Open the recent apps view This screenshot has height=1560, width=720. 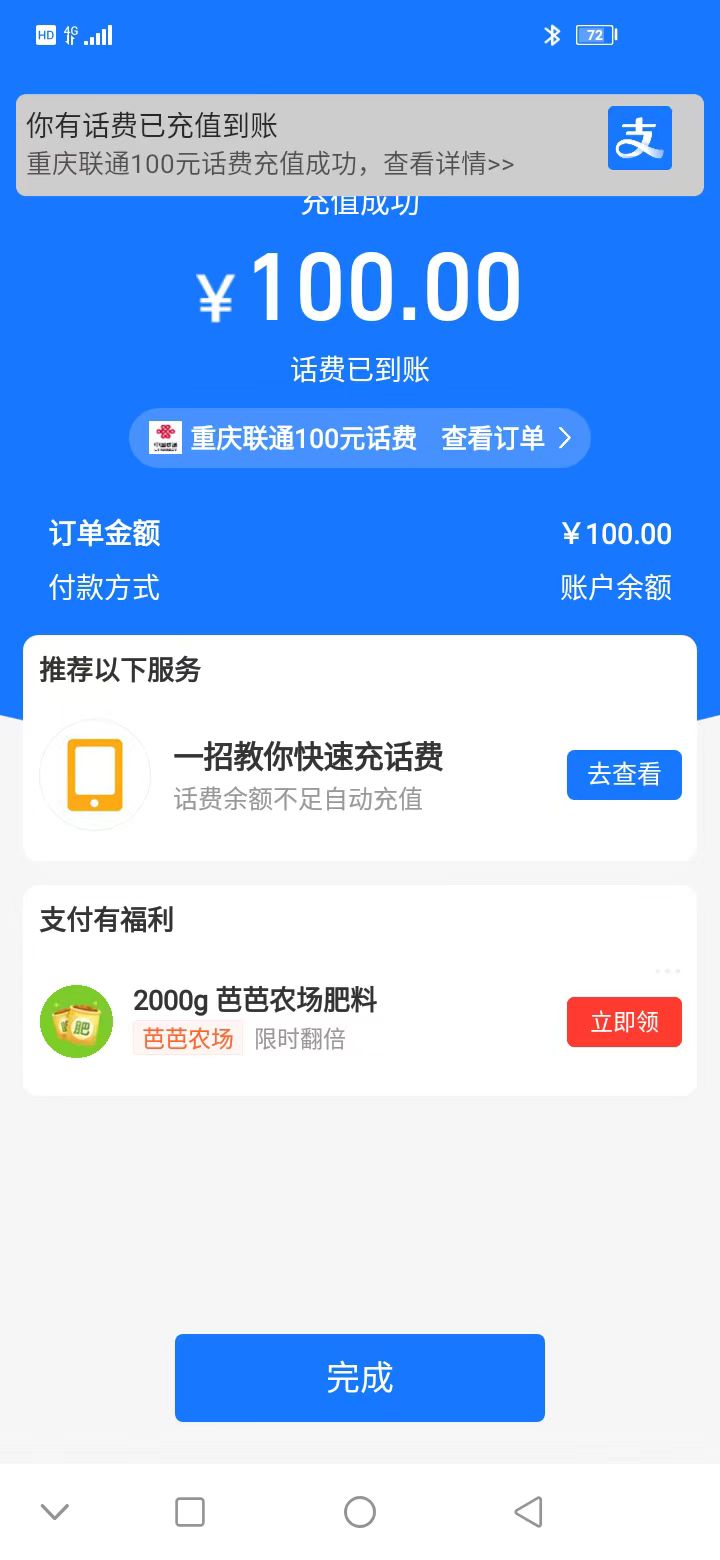(x=190, y=1512)
